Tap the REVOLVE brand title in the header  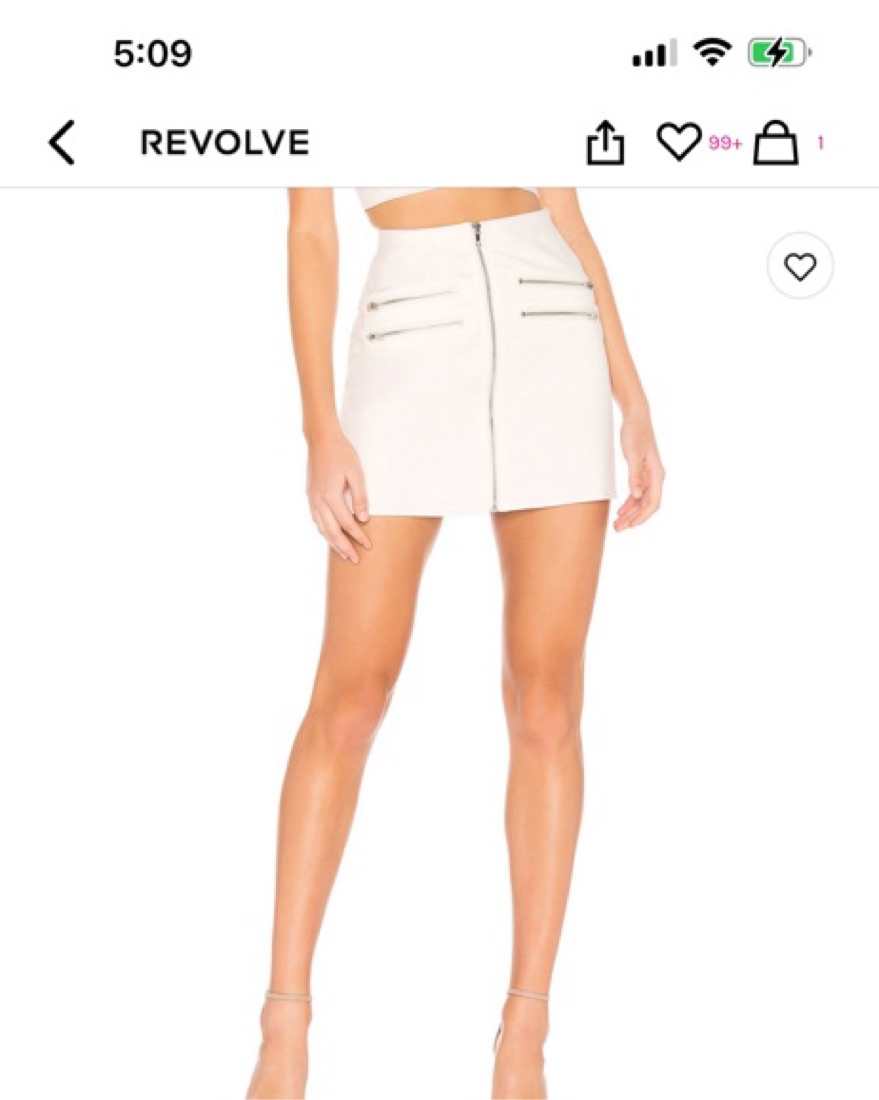tap(225, 142)
